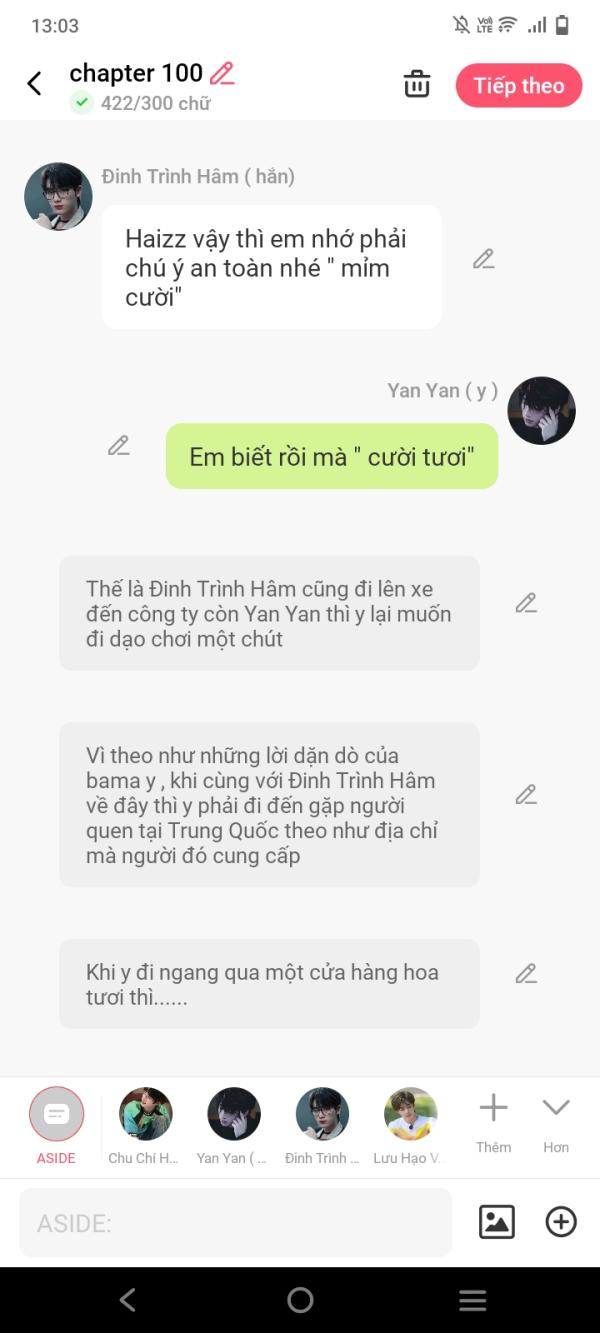Screen dimensions: 600x1333
Task: Open the circled plus add menu
Action: tap(561, 1222)
